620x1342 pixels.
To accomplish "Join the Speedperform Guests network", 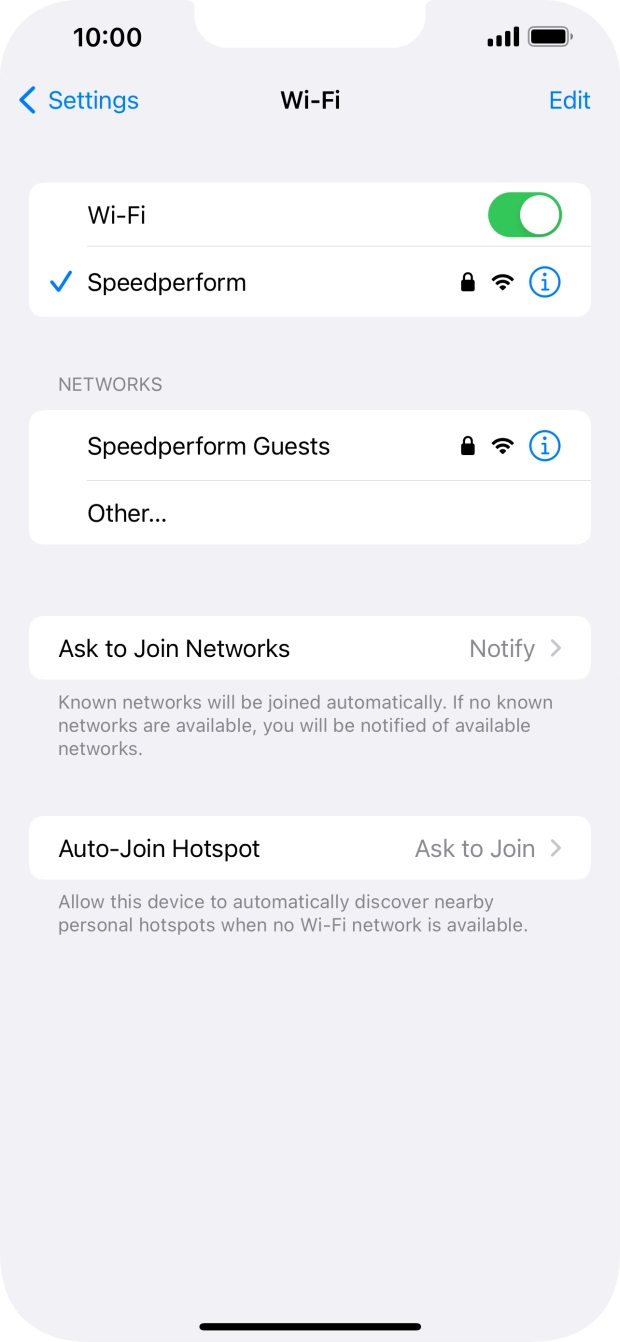I will tap(208, 446).
